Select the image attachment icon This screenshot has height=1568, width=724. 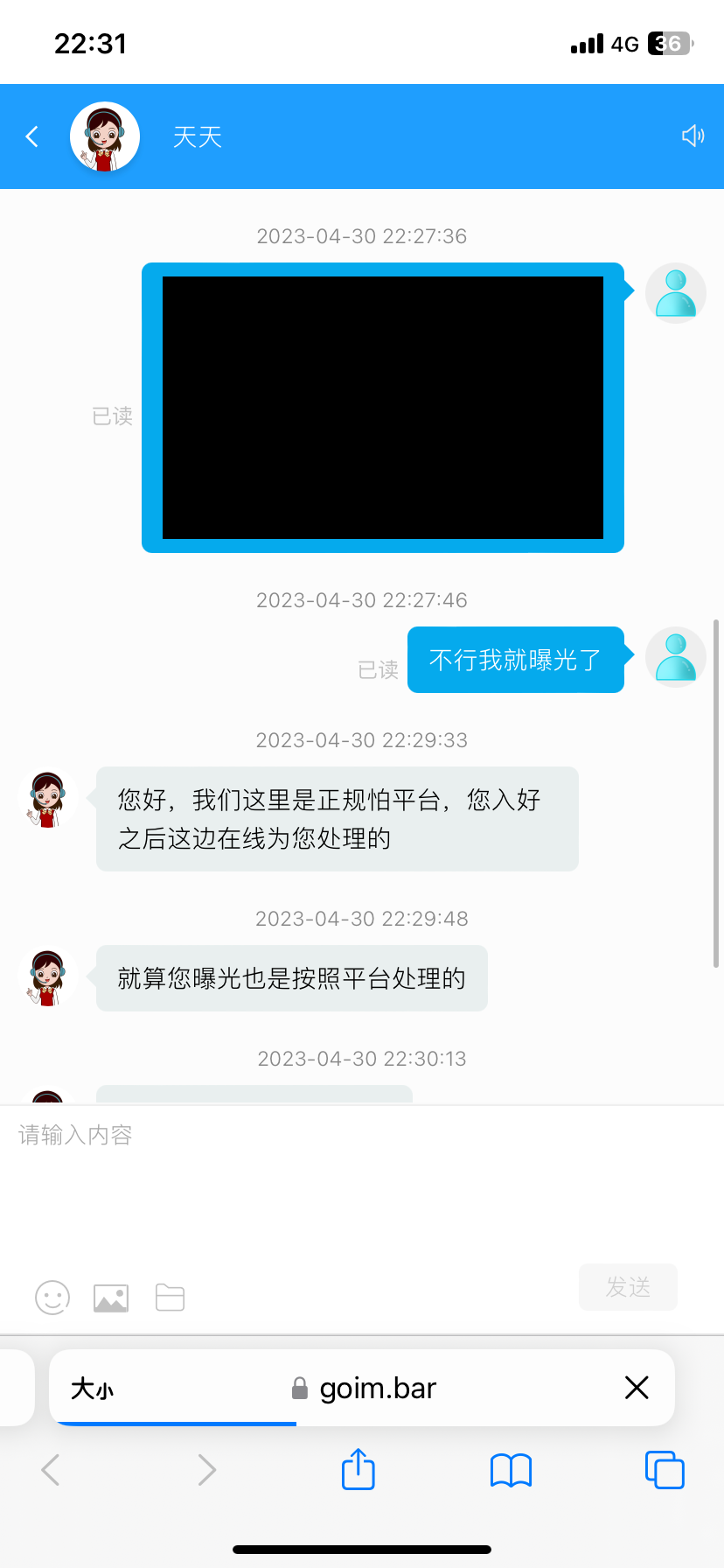(x=110, y=1297)
